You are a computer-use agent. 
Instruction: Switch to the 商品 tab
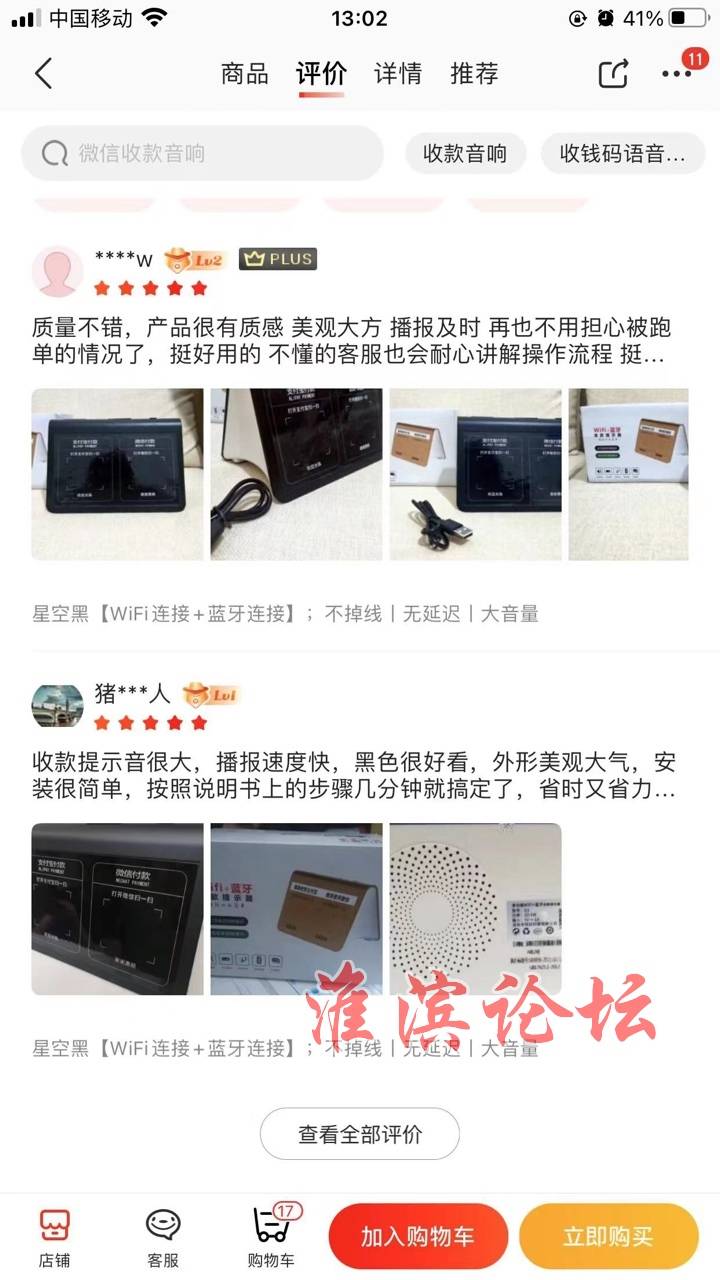pos(244,74)
